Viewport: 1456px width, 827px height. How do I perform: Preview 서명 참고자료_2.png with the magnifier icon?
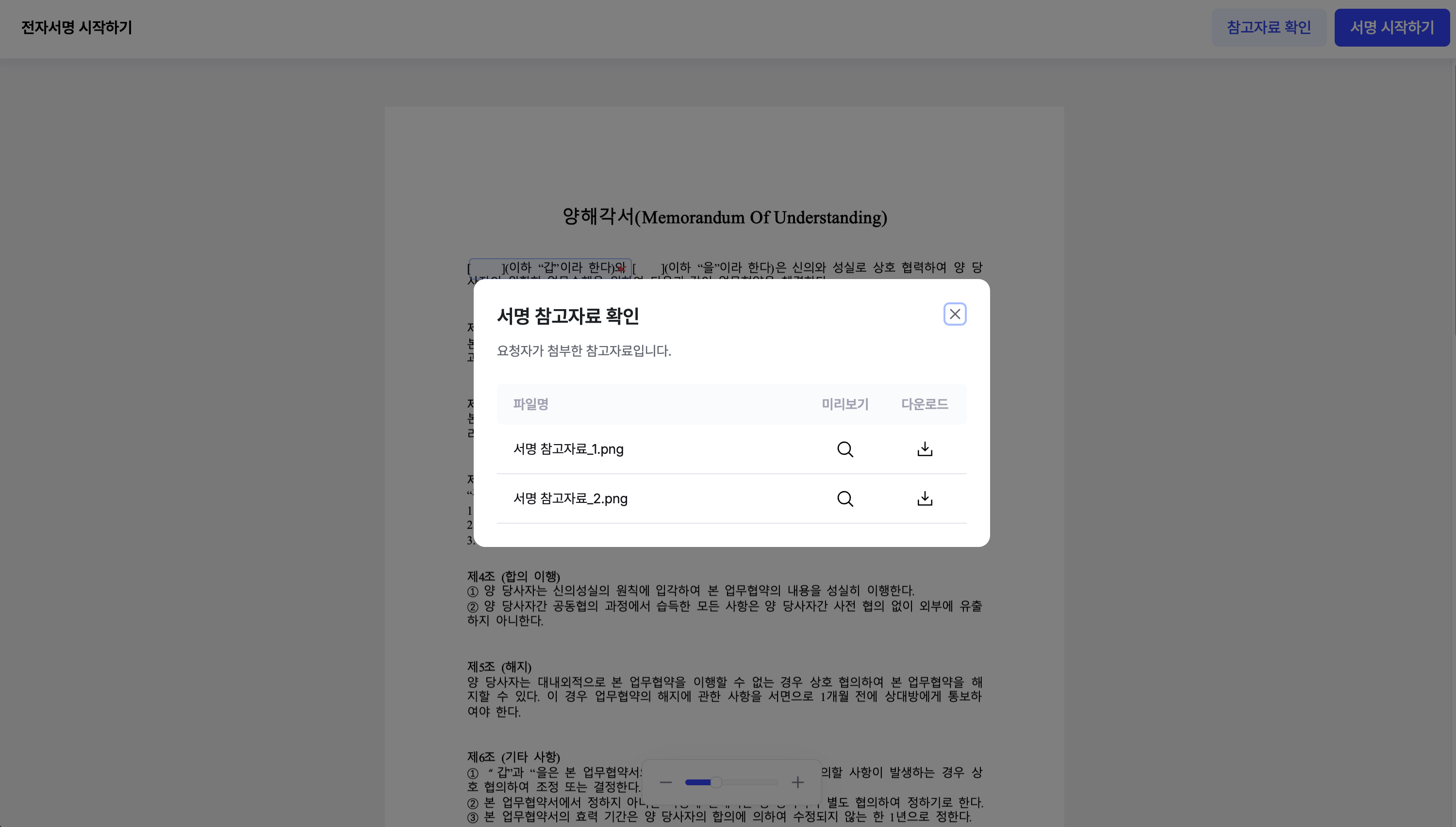coord(845,499)
